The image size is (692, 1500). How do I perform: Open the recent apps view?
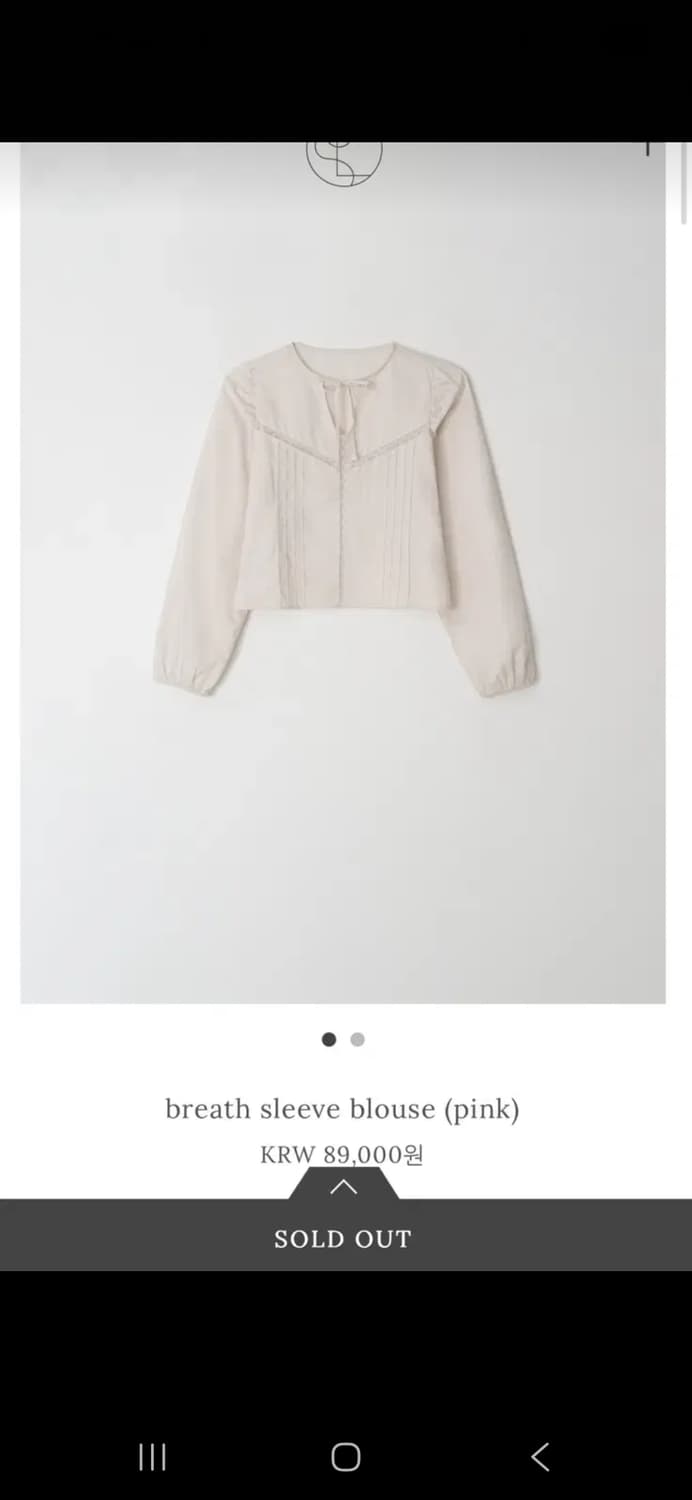[x=152, y=1457]
